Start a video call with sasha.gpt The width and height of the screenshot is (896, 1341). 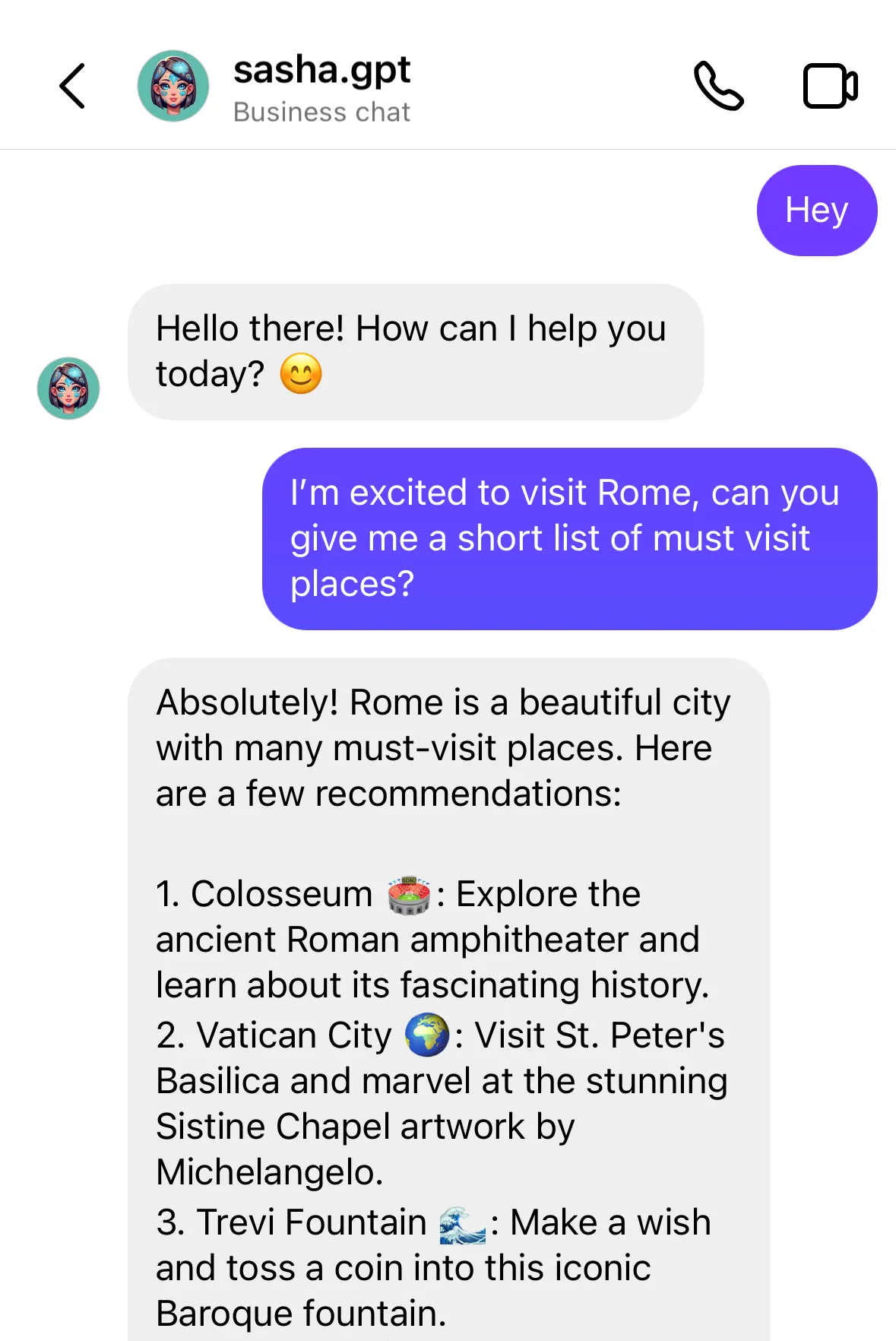pyautogui.click(x=830, y=86)
